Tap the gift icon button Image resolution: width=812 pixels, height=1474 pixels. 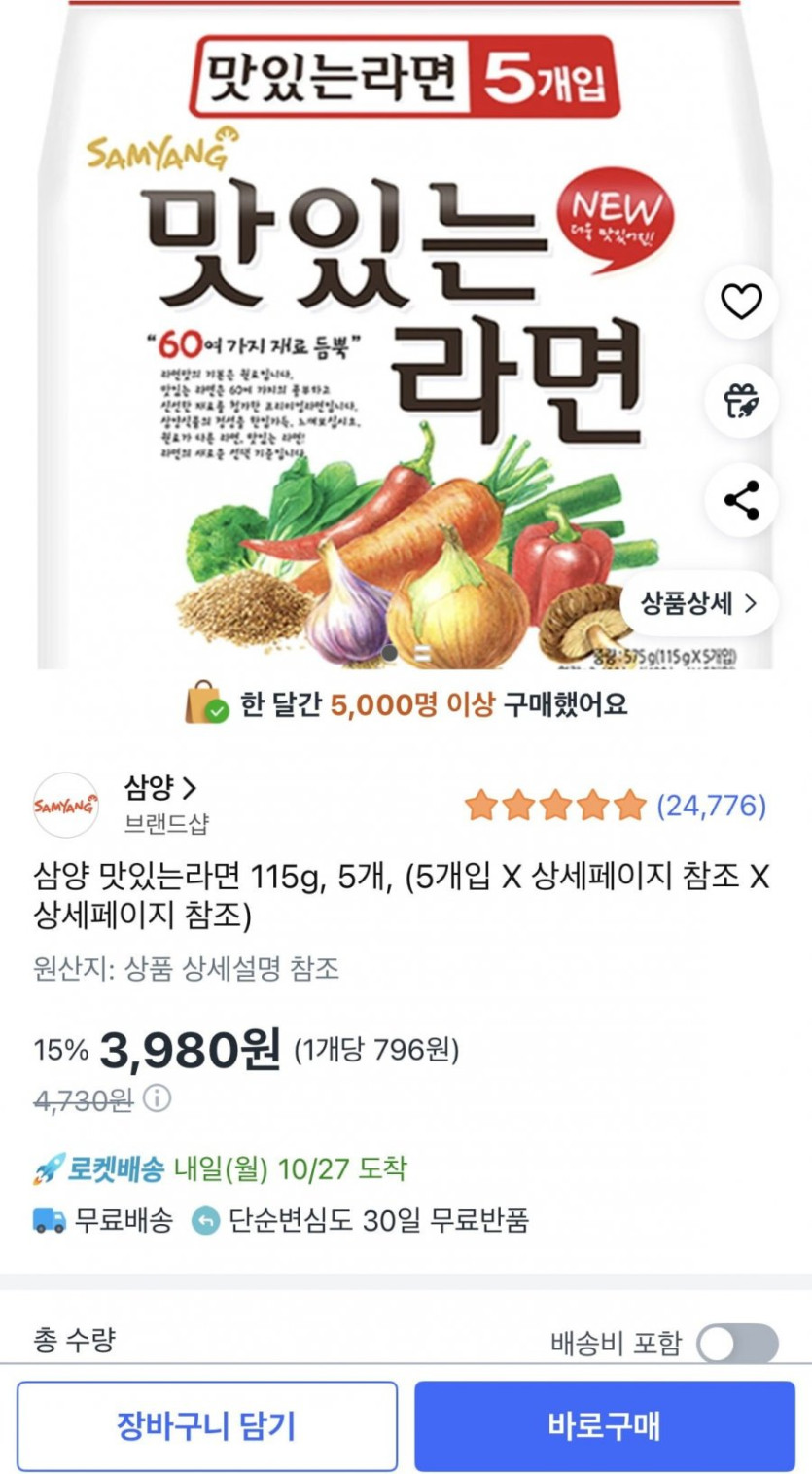click(x=741, y=401)
